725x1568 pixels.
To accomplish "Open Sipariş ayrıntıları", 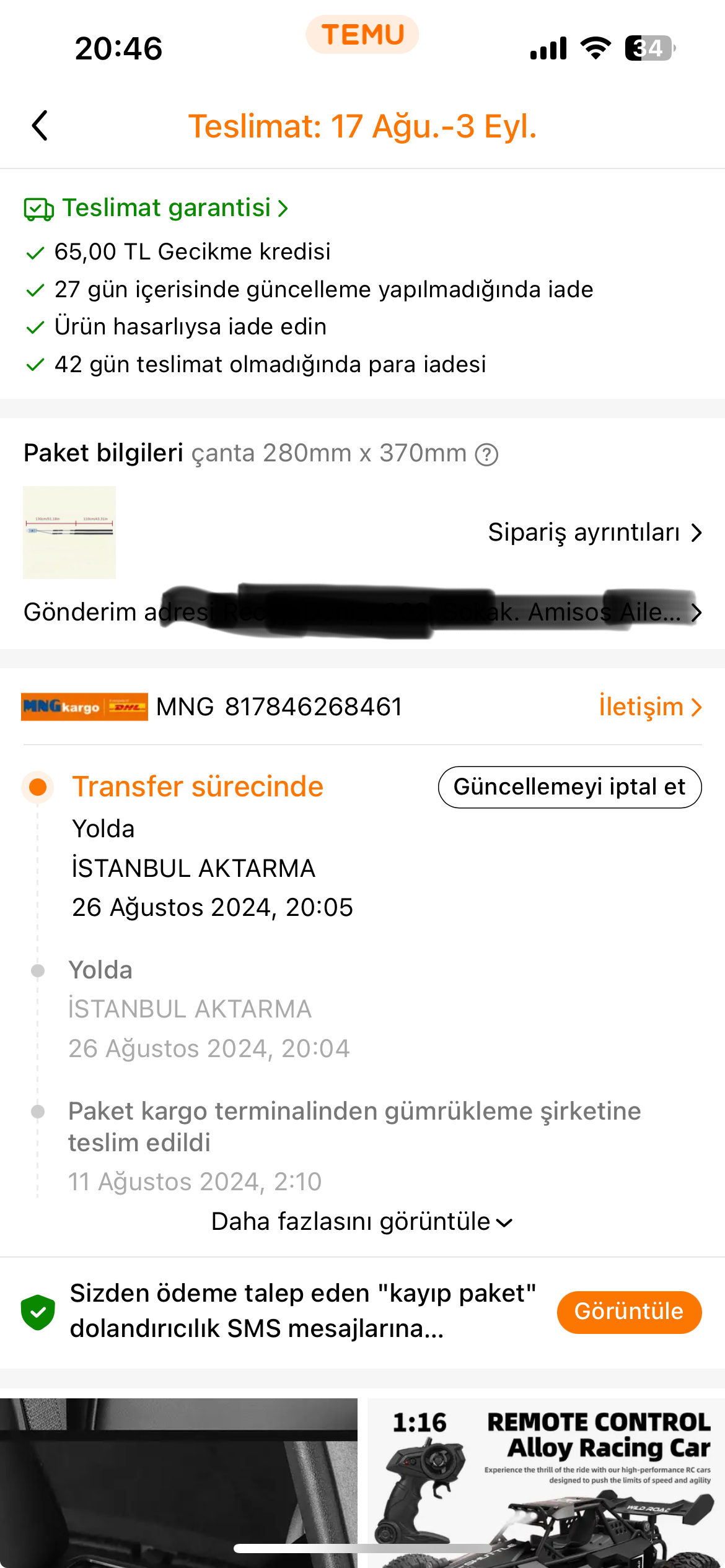I will click(x=595, y=533).
